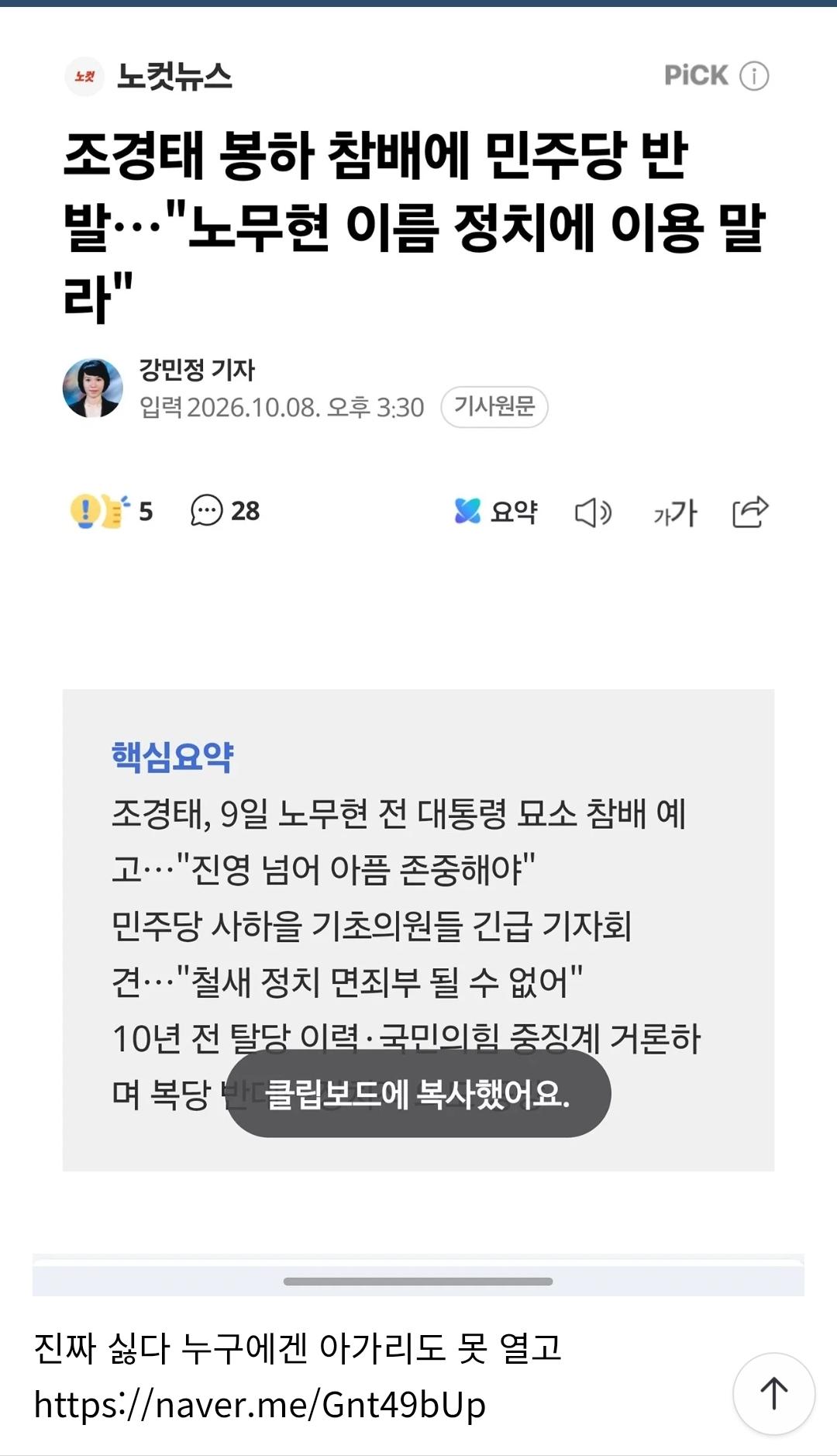Share this article
Viewport: 837px width, 1456px height.
click(750, 512)
